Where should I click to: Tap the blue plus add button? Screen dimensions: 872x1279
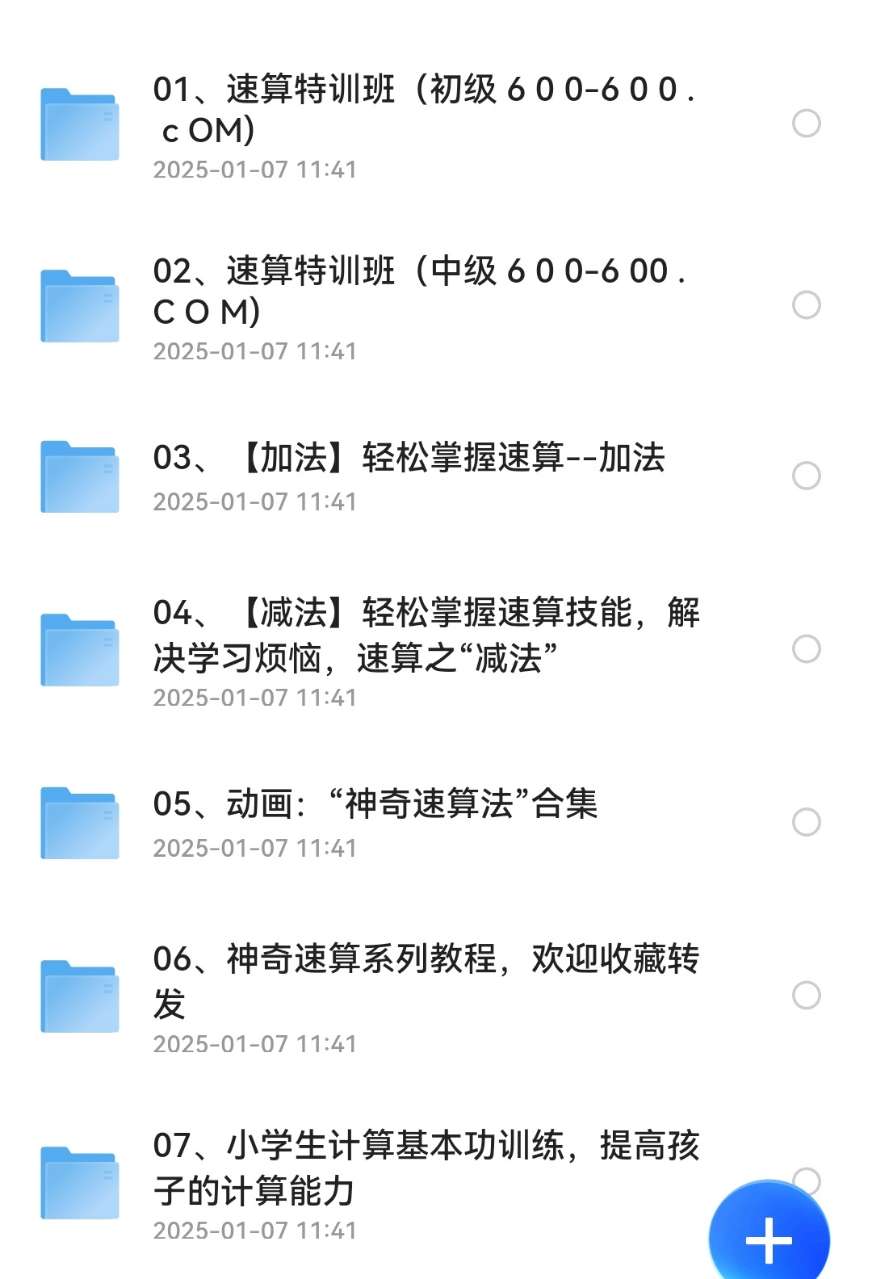pyautogui.click(x=768, y=1239)
